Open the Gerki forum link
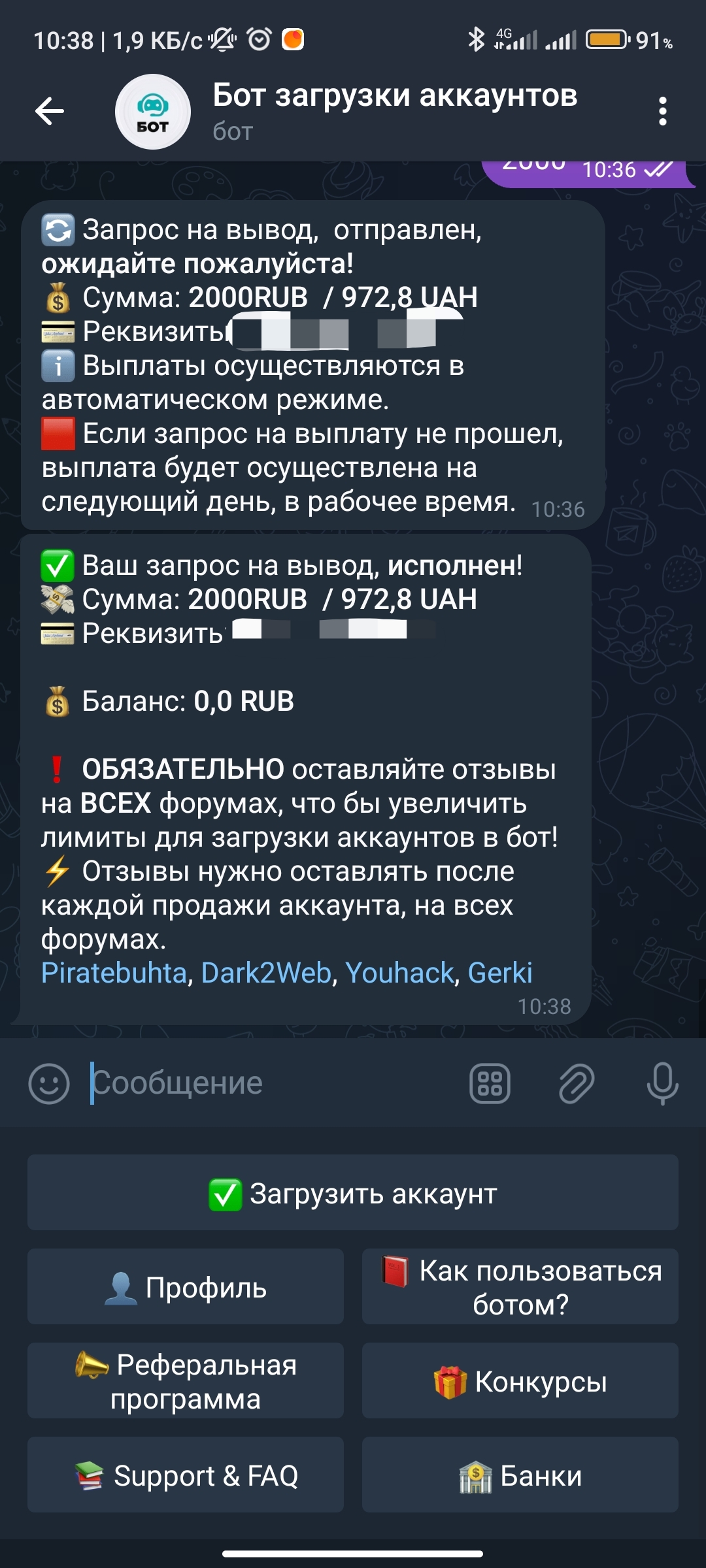 [x=500, y=973]
